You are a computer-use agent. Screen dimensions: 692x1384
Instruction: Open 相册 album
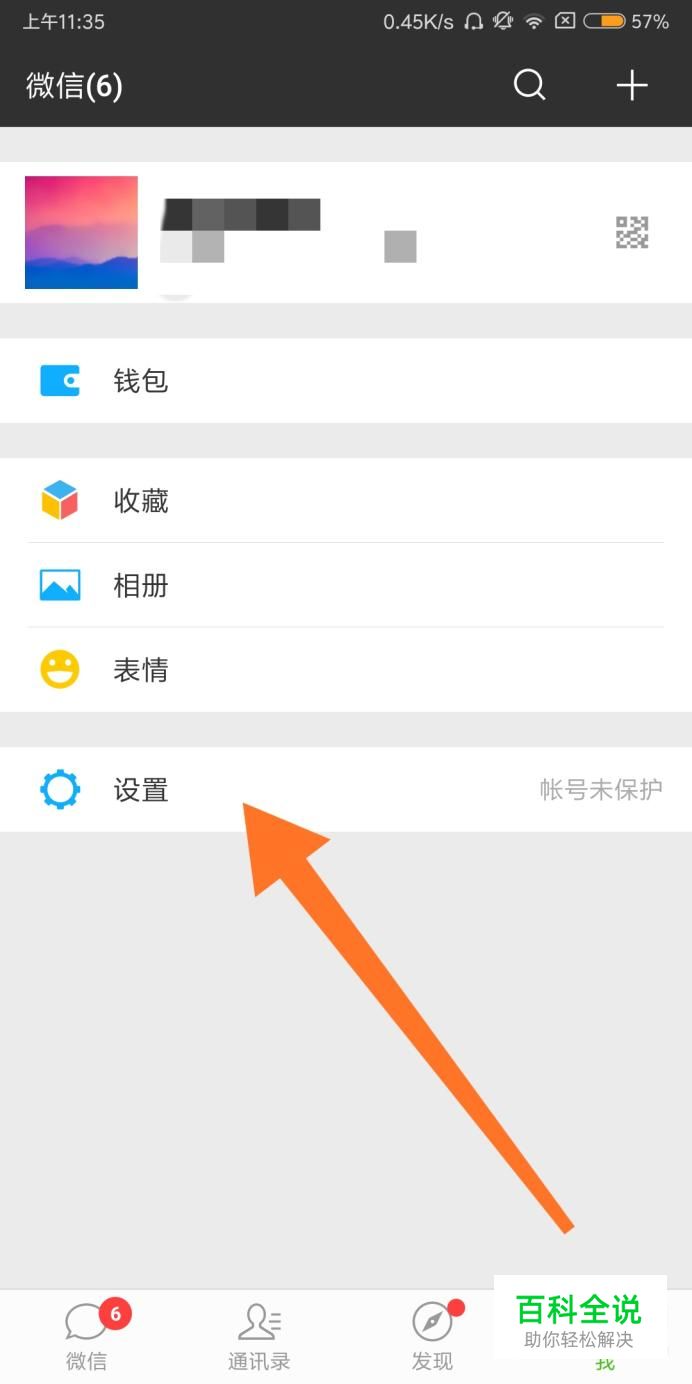(x=346, y=585)
